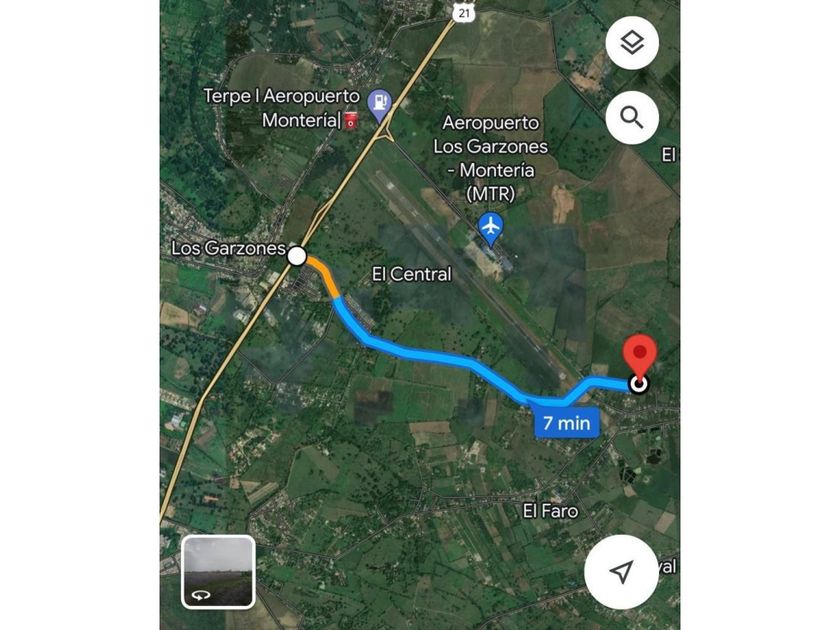The width and height of the screenshot is (840, 630).
Task: Select the 7 min route label
Action: coord(566,423)
